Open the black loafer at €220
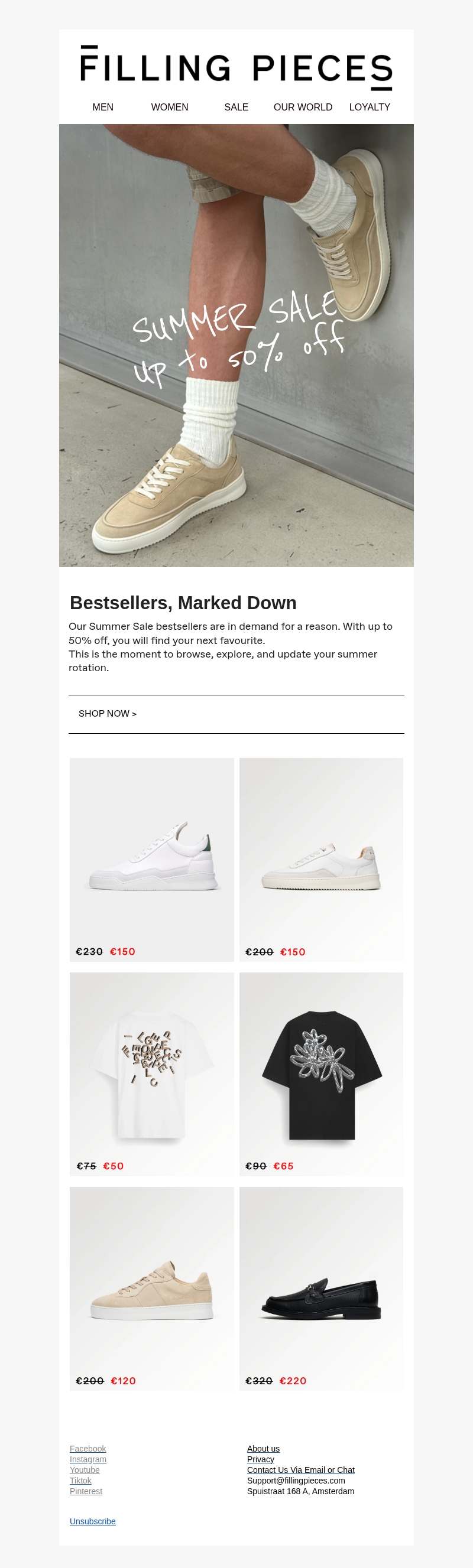The height and width of the screenshot is (1568, 473). pos(321,1288)
